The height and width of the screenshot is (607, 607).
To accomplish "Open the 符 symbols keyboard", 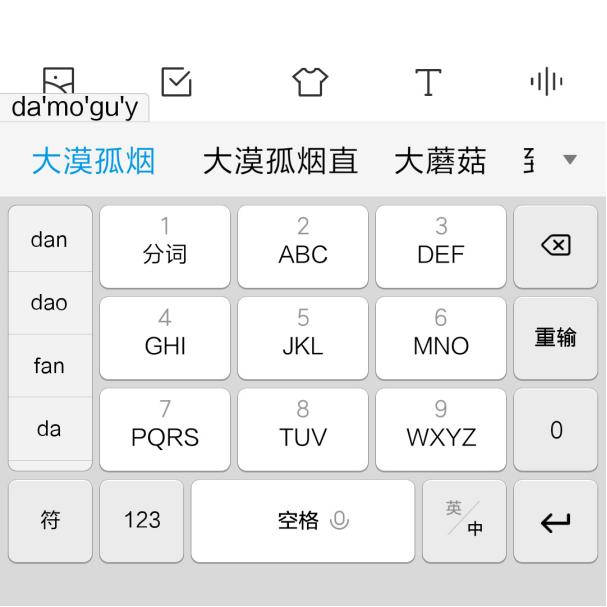I will point(49,520).
